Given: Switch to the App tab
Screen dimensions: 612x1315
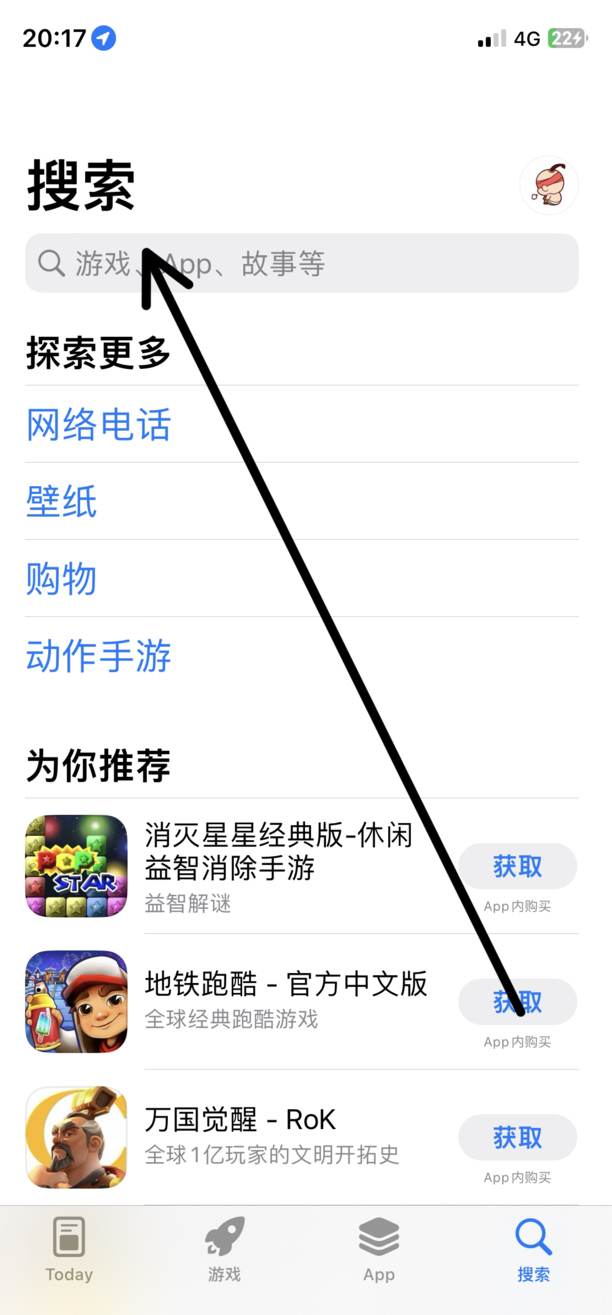Looking at the screenshot, I should [379, 1248].
